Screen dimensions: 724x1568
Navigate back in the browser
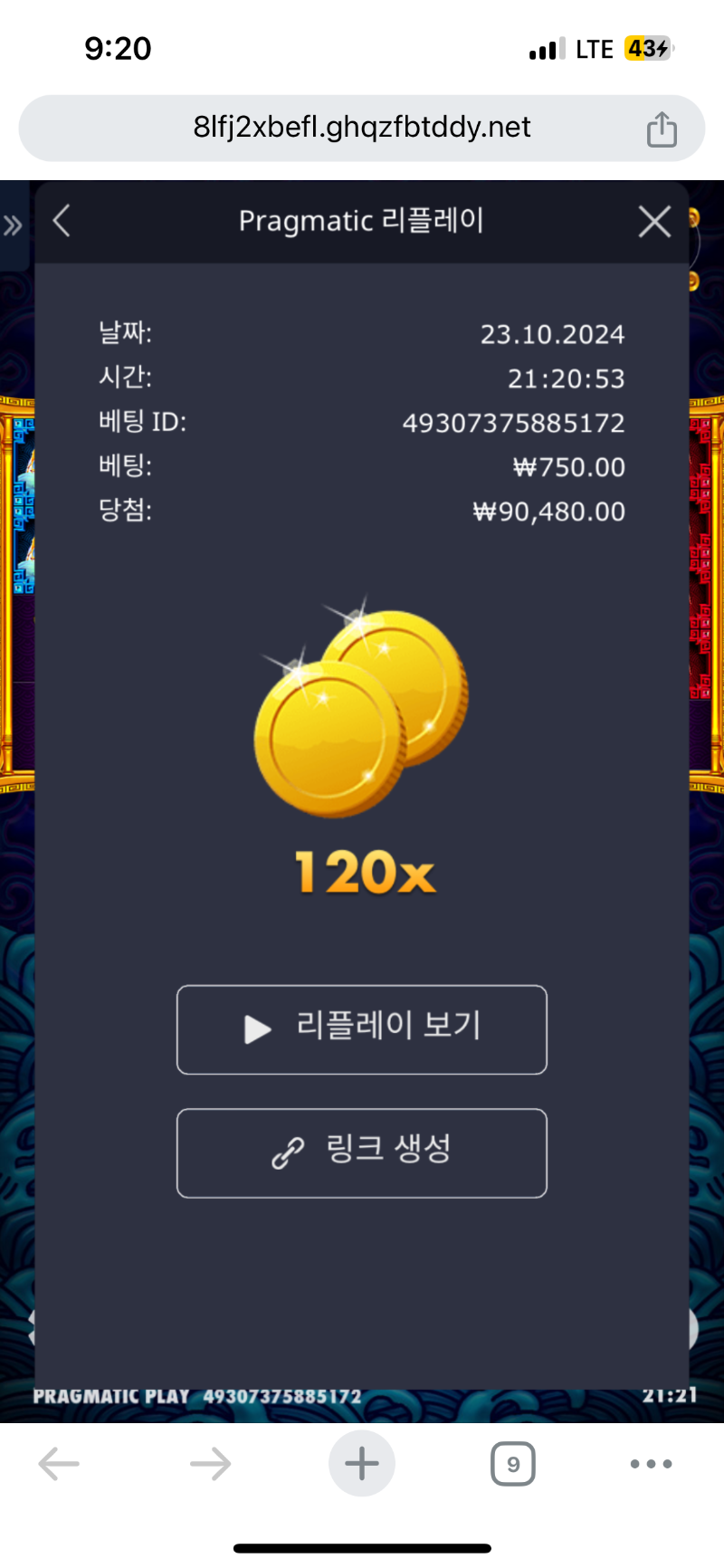[x=60, y=1464]
